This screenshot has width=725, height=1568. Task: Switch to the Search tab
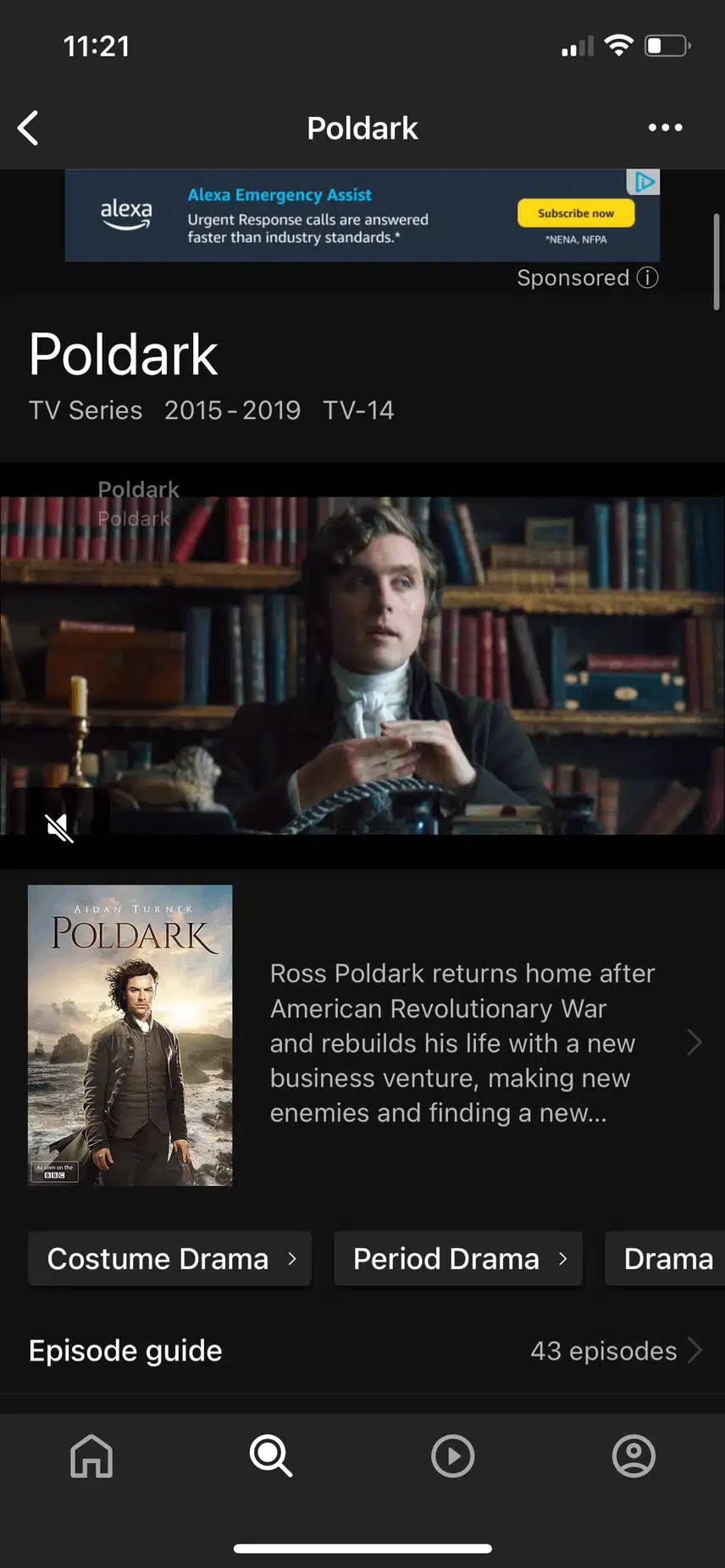click(x=271, y=1456)
